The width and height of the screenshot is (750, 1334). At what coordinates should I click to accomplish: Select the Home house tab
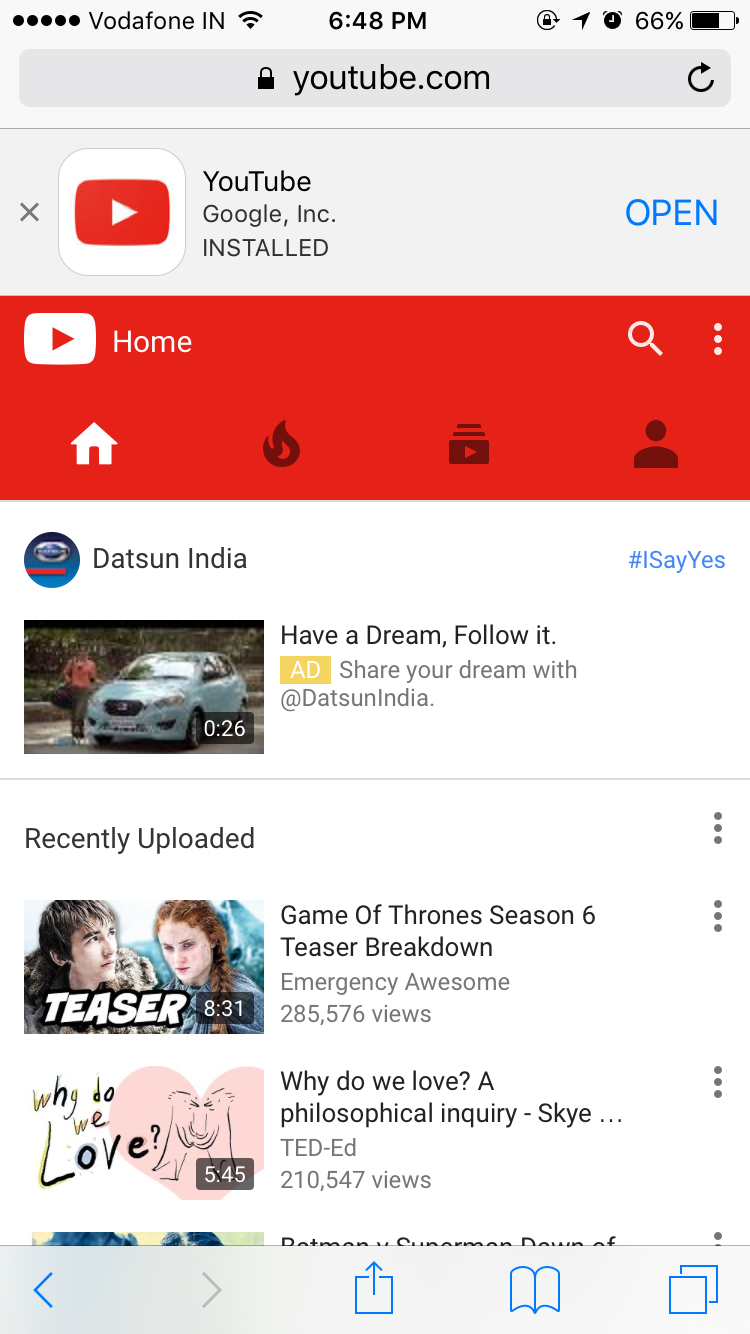click(94, 444)
